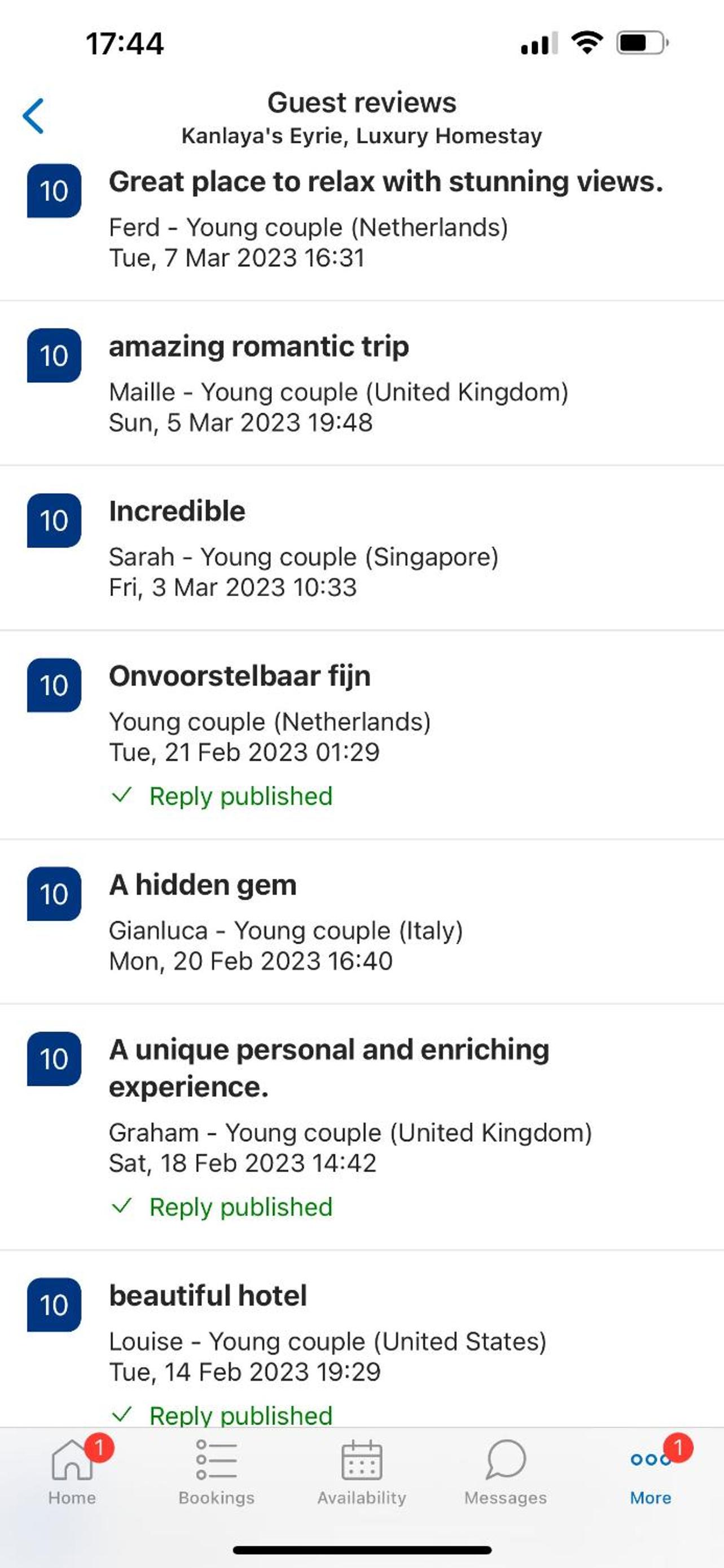
Task: Open the Availability tab
Action: [361, 1469]
